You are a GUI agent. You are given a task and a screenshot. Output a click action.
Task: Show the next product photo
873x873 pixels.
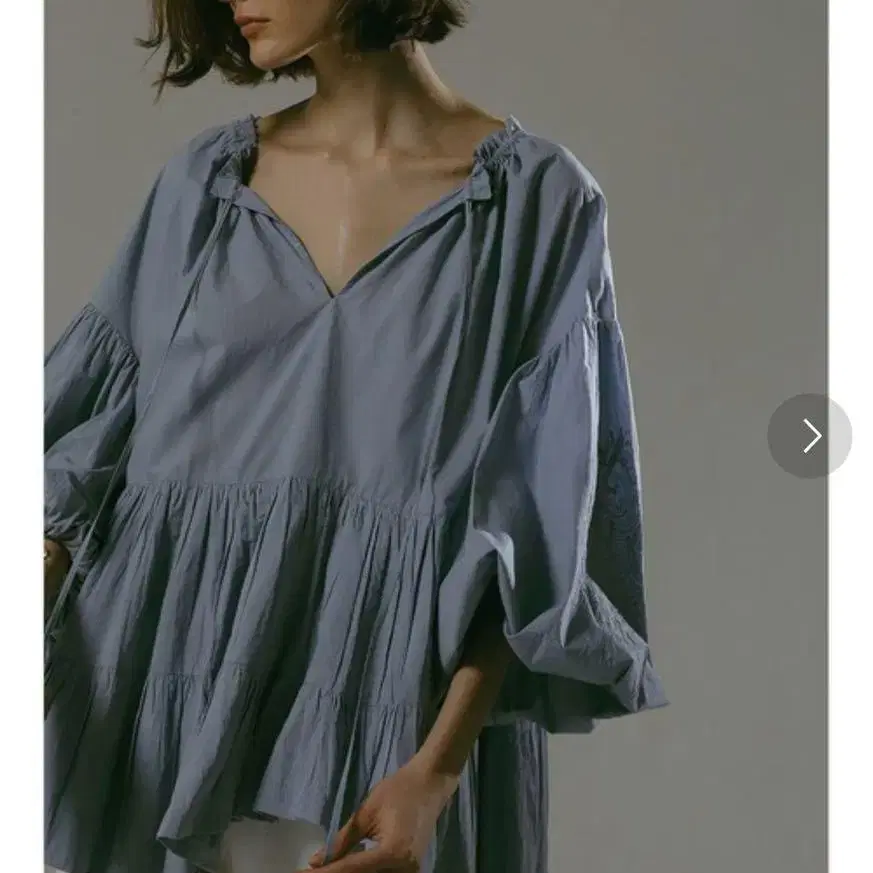point(809,435)
